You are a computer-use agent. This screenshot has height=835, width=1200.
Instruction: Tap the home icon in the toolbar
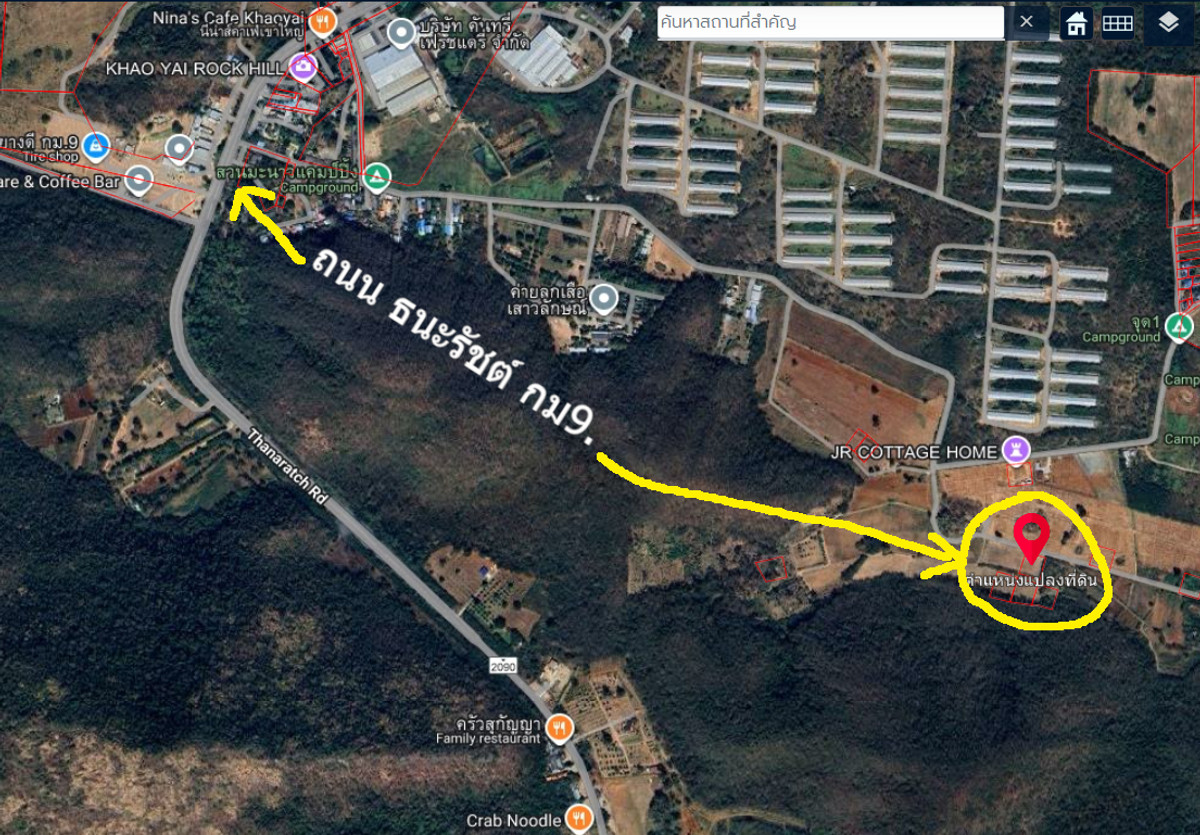tap(1076, 23)
